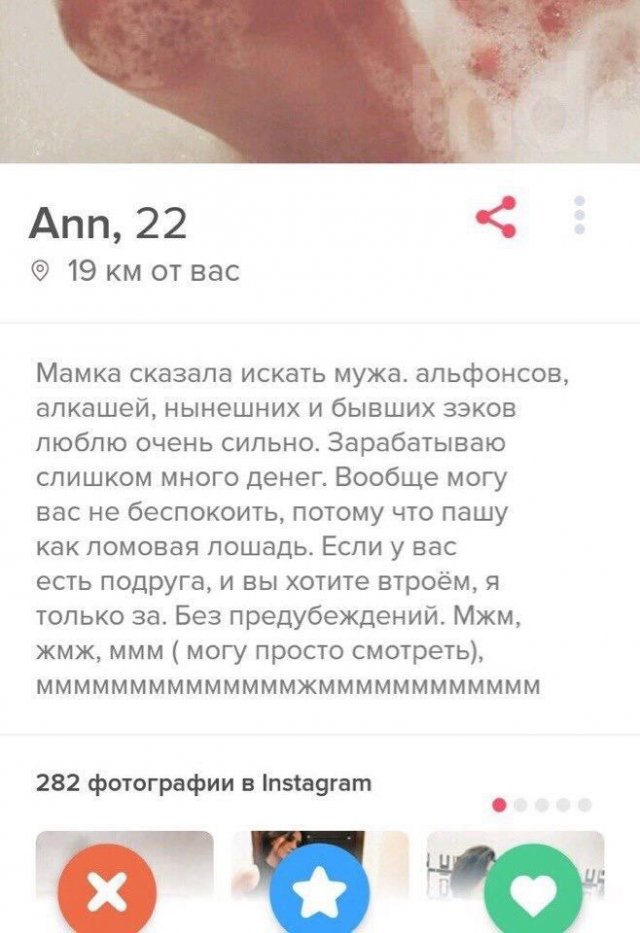
Task: View Ann's profile photo full screen
Action: 320,80
